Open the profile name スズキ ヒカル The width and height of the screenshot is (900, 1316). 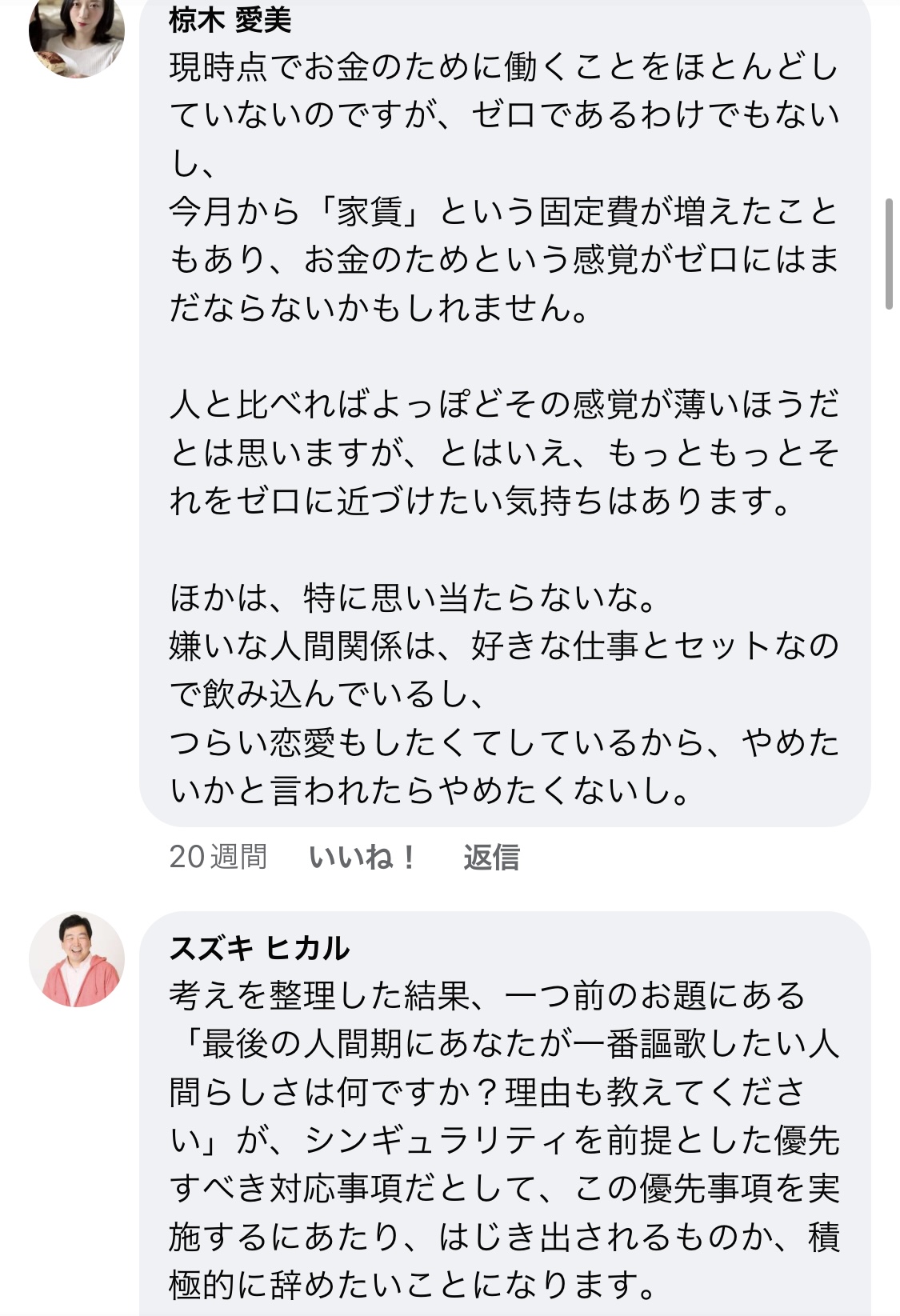(x=259, y=949)
